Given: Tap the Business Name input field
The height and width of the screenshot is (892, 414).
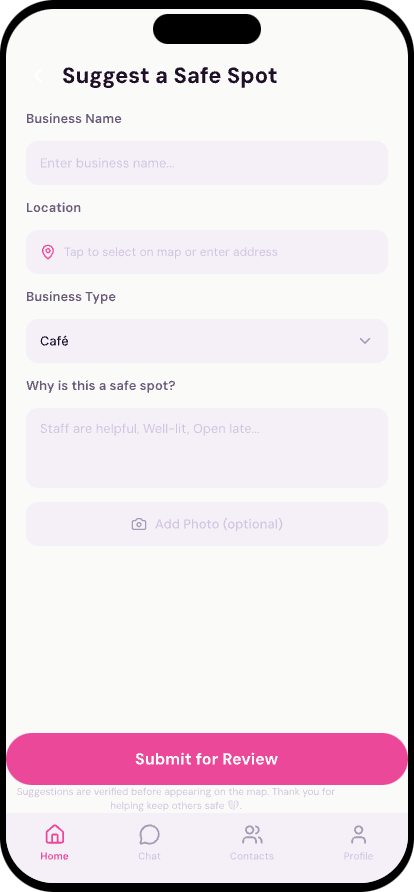Looking at the screenshot, I should [207, 163].
